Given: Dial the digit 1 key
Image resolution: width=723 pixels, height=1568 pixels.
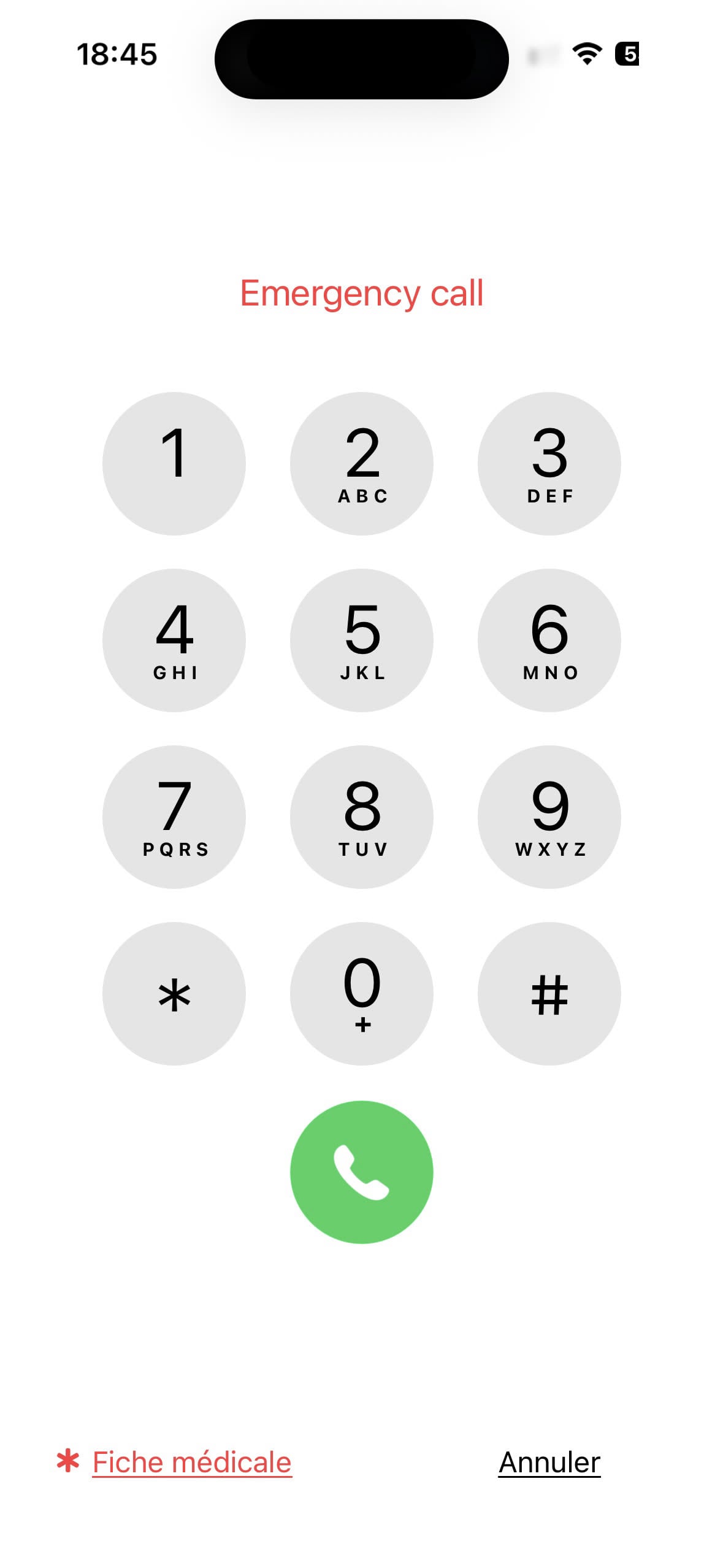Looking at the screenshot, I should [174, 463].
